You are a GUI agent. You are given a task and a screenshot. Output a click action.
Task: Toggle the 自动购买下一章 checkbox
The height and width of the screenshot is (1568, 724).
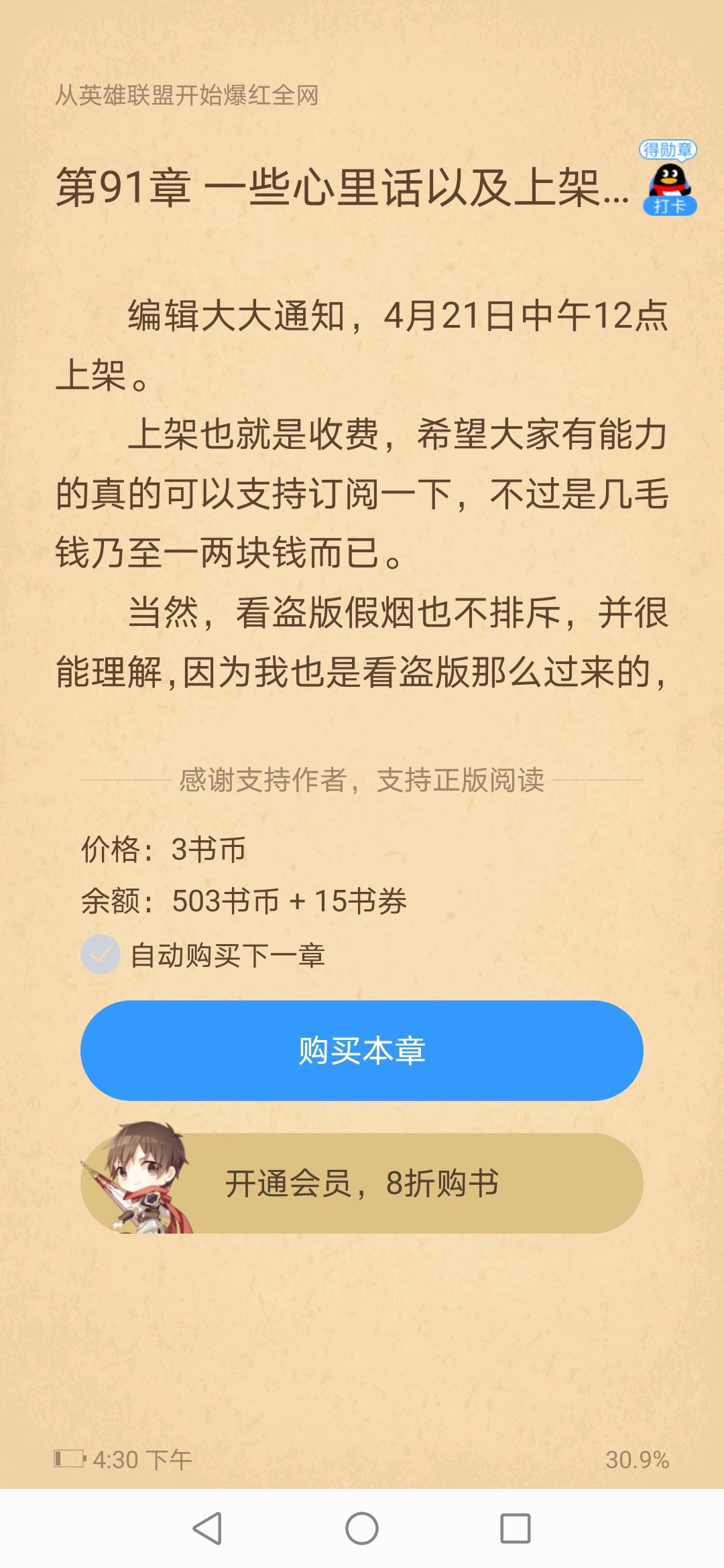coord(101,954)
